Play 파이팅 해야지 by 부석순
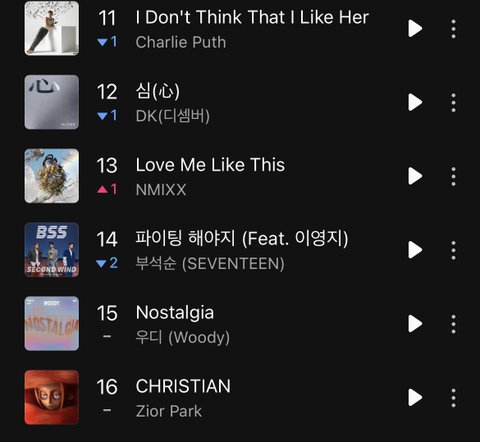The height and width of the screenshot is (442, 480). [415, 250]
